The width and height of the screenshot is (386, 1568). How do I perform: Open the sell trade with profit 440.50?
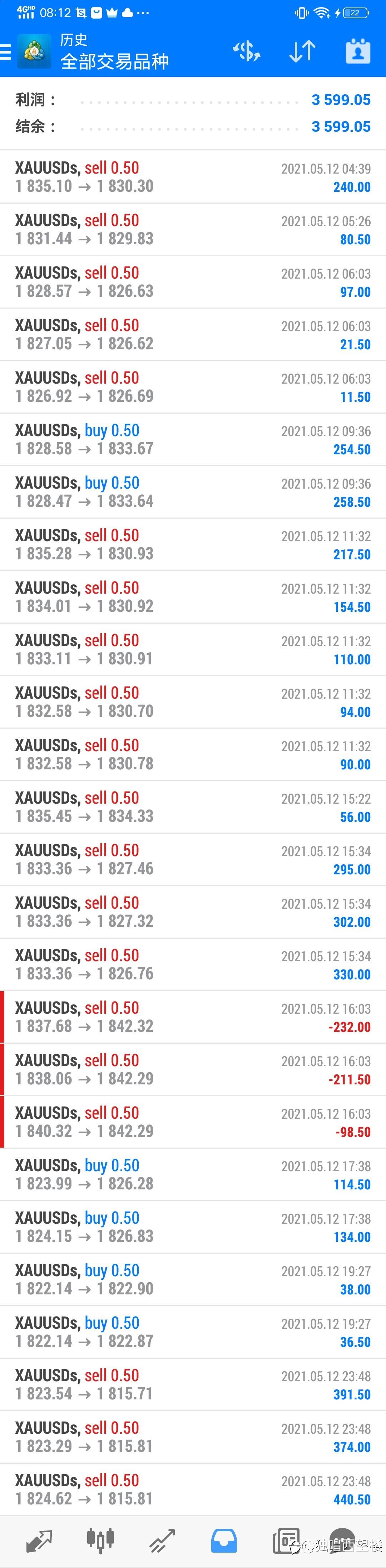coord(193,1489)
